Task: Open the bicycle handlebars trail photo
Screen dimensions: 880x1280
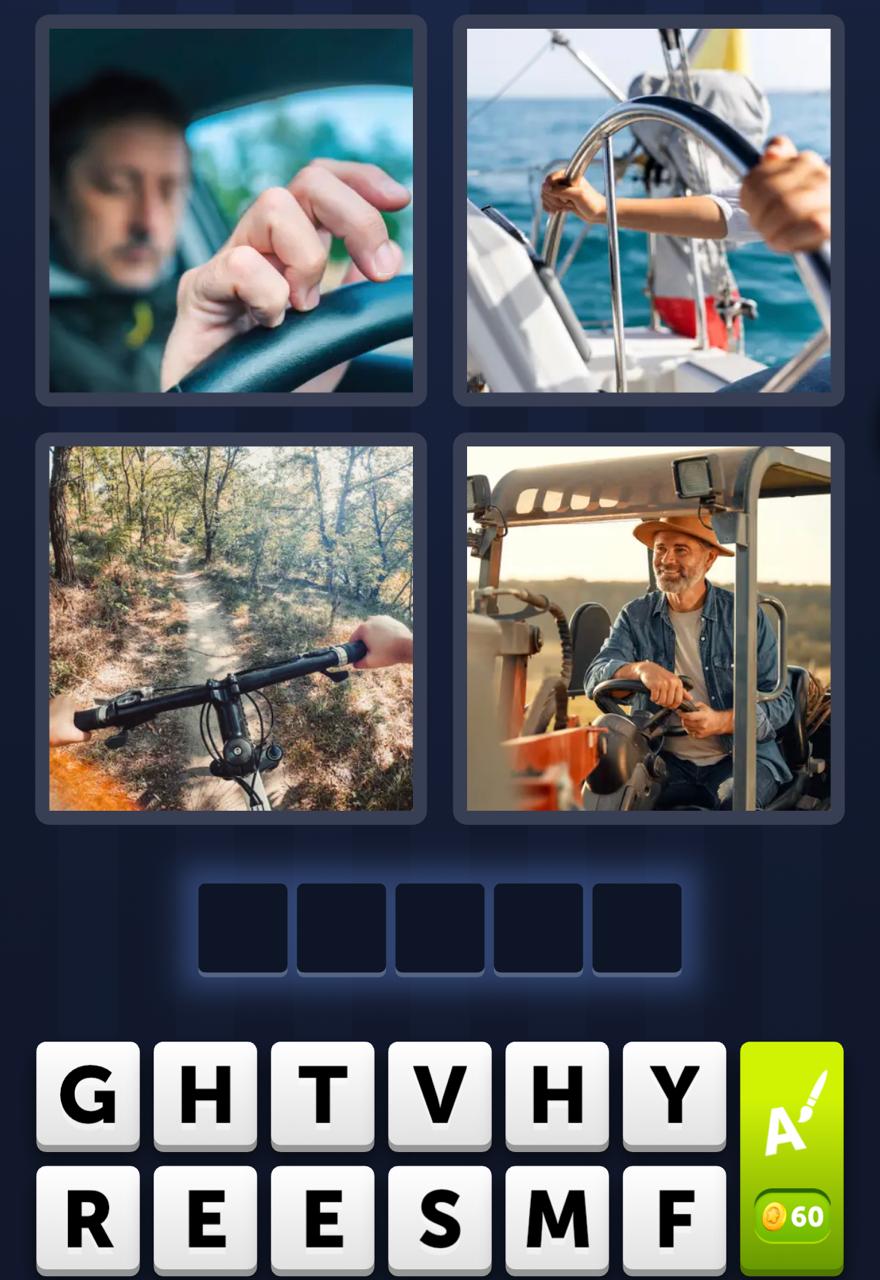Action: (x=230, y=628)
